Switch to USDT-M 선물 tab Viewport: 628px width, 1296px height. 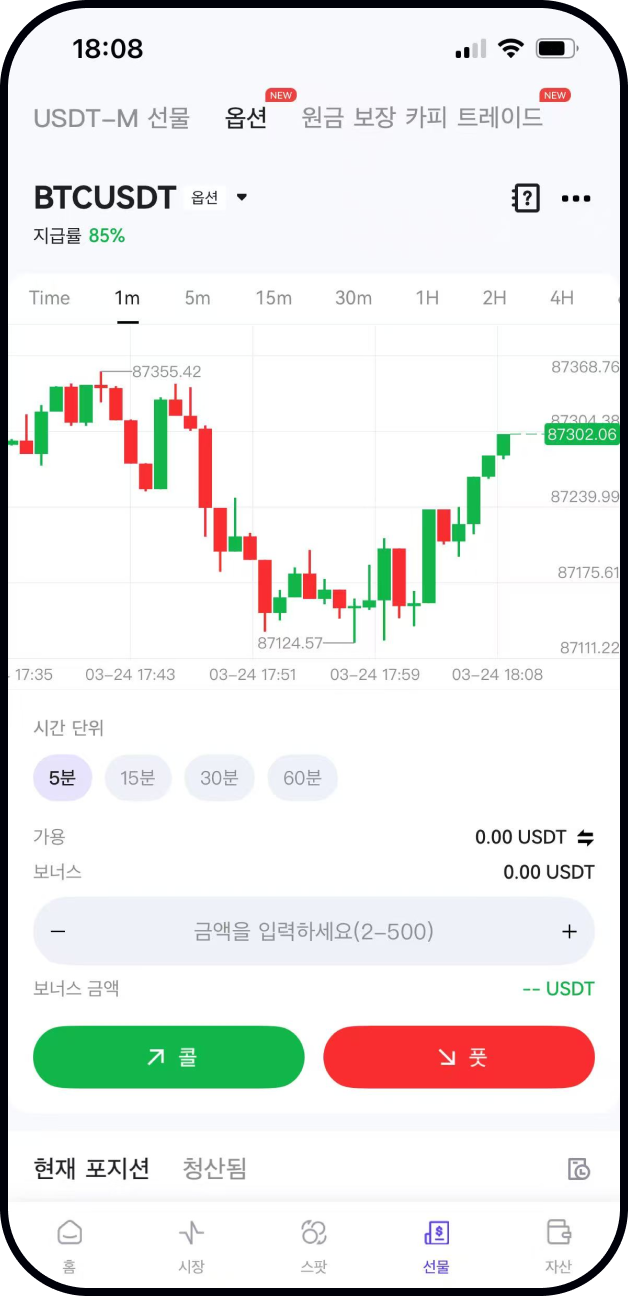click(x=112, y=118)
